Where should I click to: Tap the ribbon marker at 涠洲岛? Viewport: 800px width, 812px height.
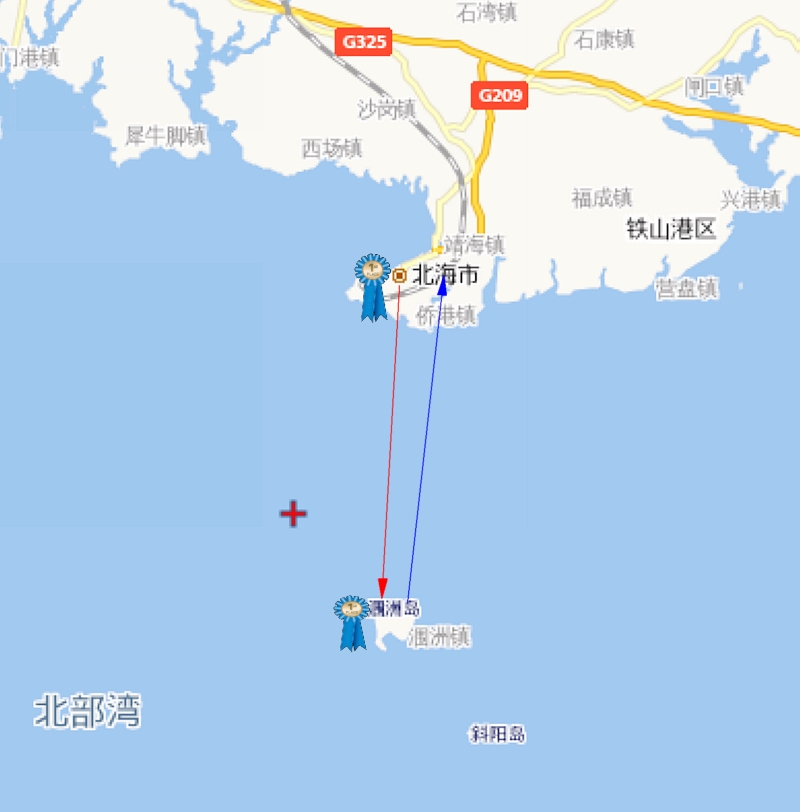click(x=352, y=620)
